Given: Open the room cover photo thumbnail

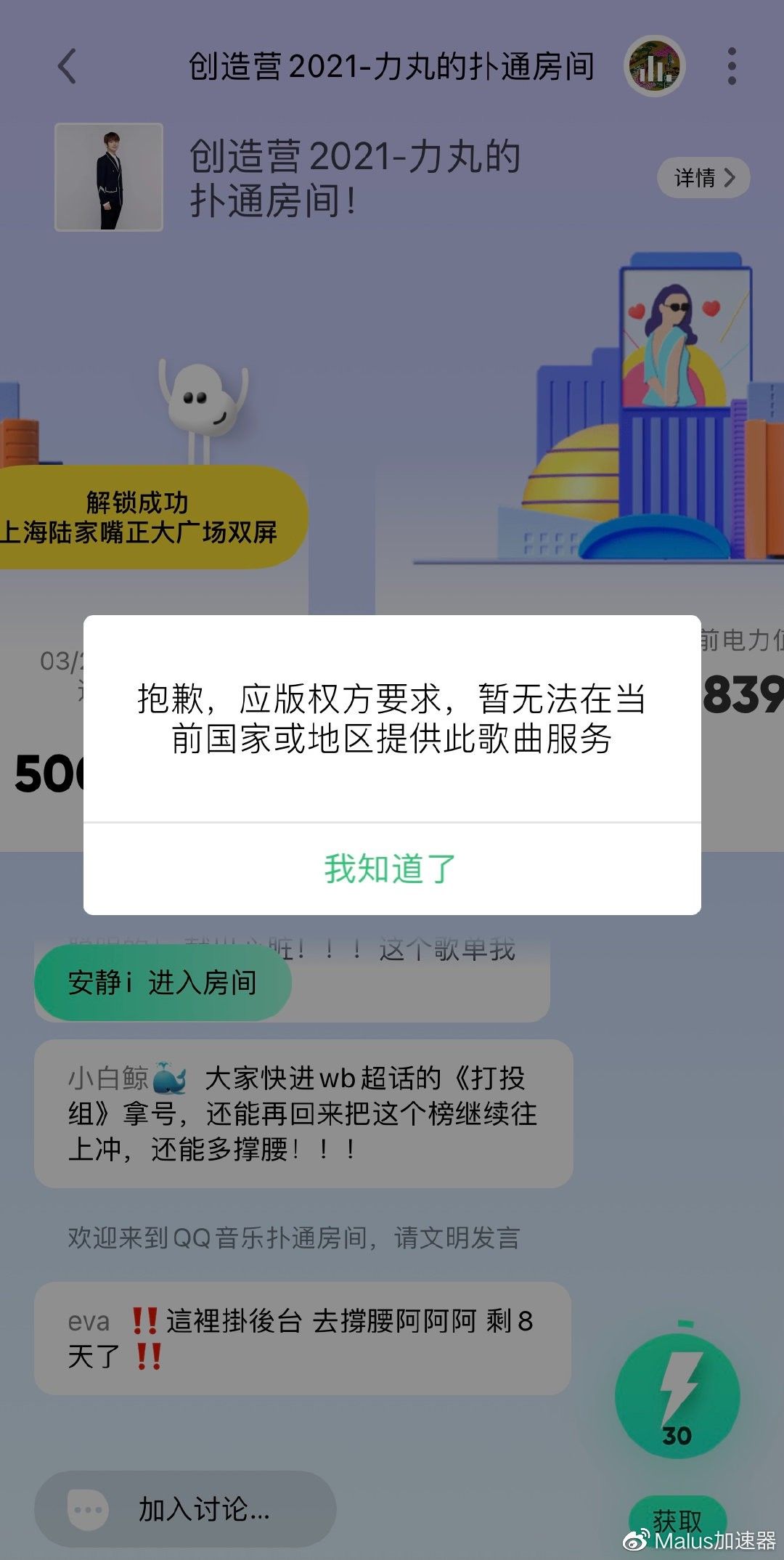Looking at the screenshot, I should (109, 177).
